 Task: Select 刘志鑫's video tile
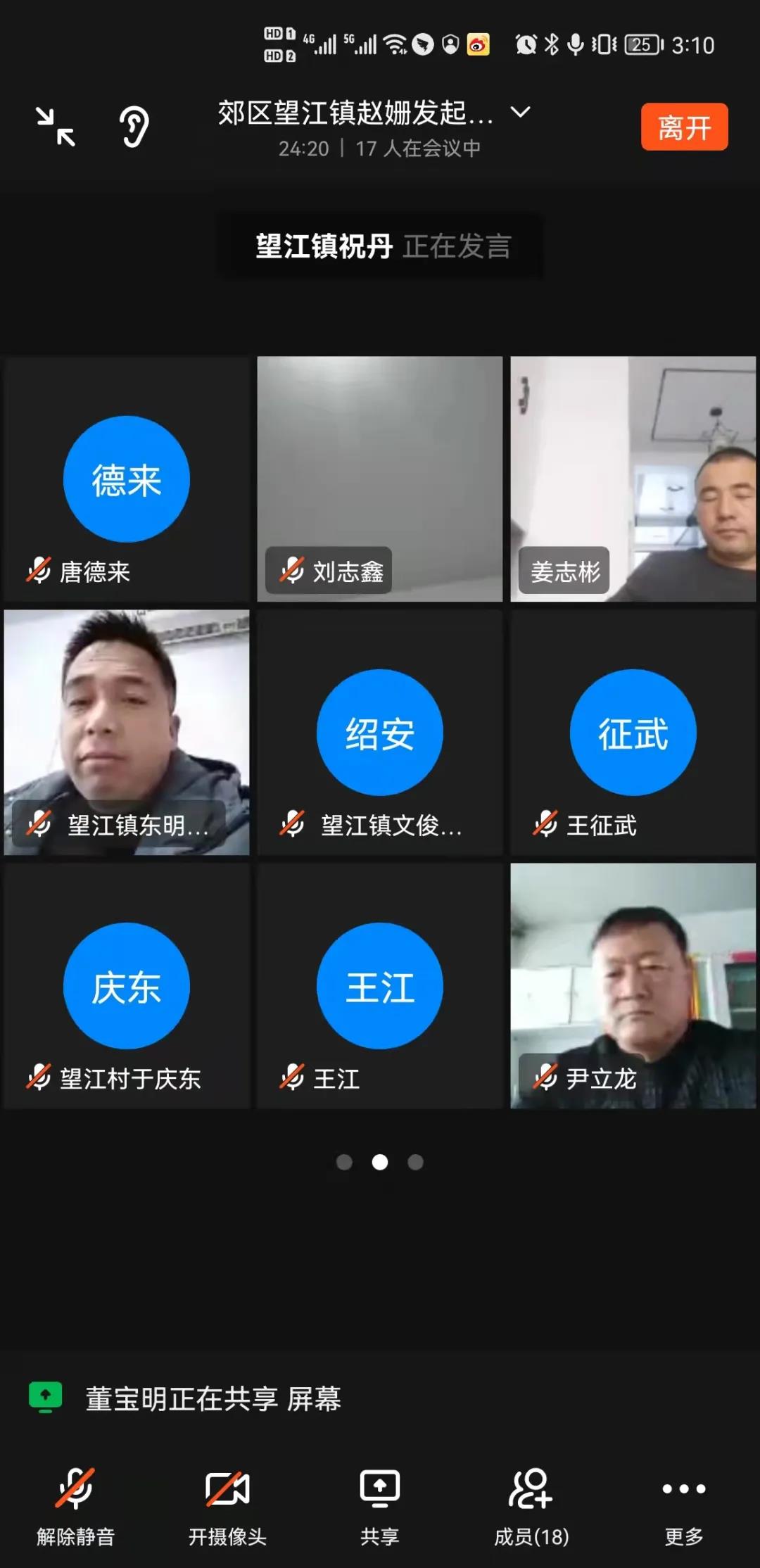point(380,479)
